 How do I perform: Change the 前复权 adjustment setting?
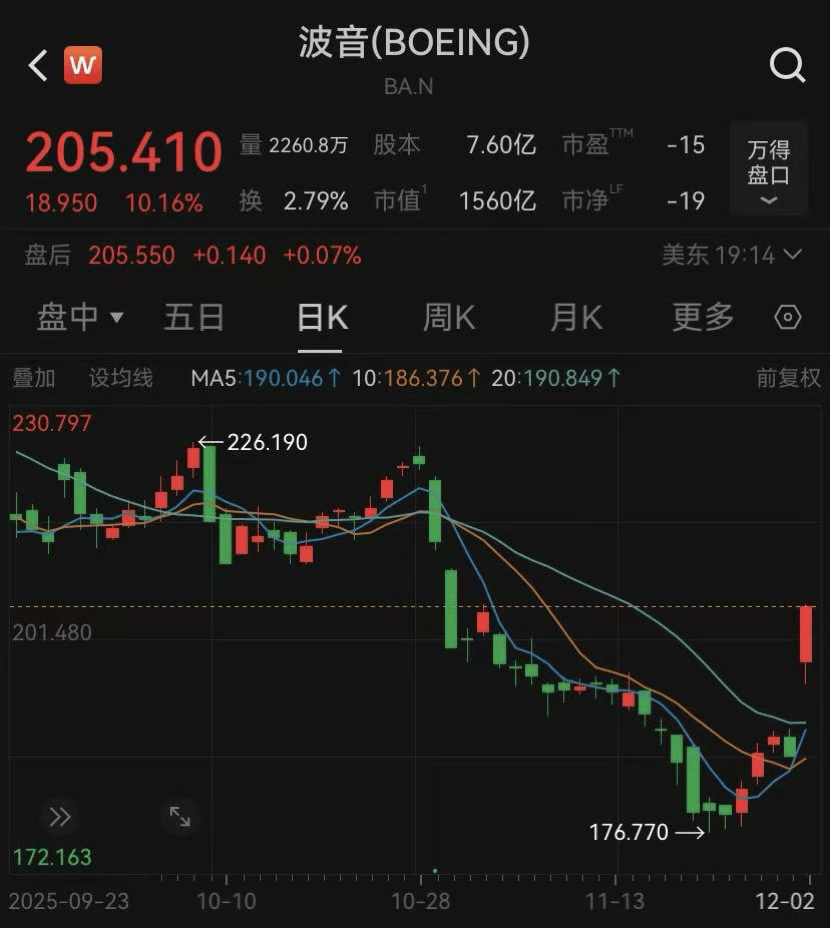tap(788, 378)
